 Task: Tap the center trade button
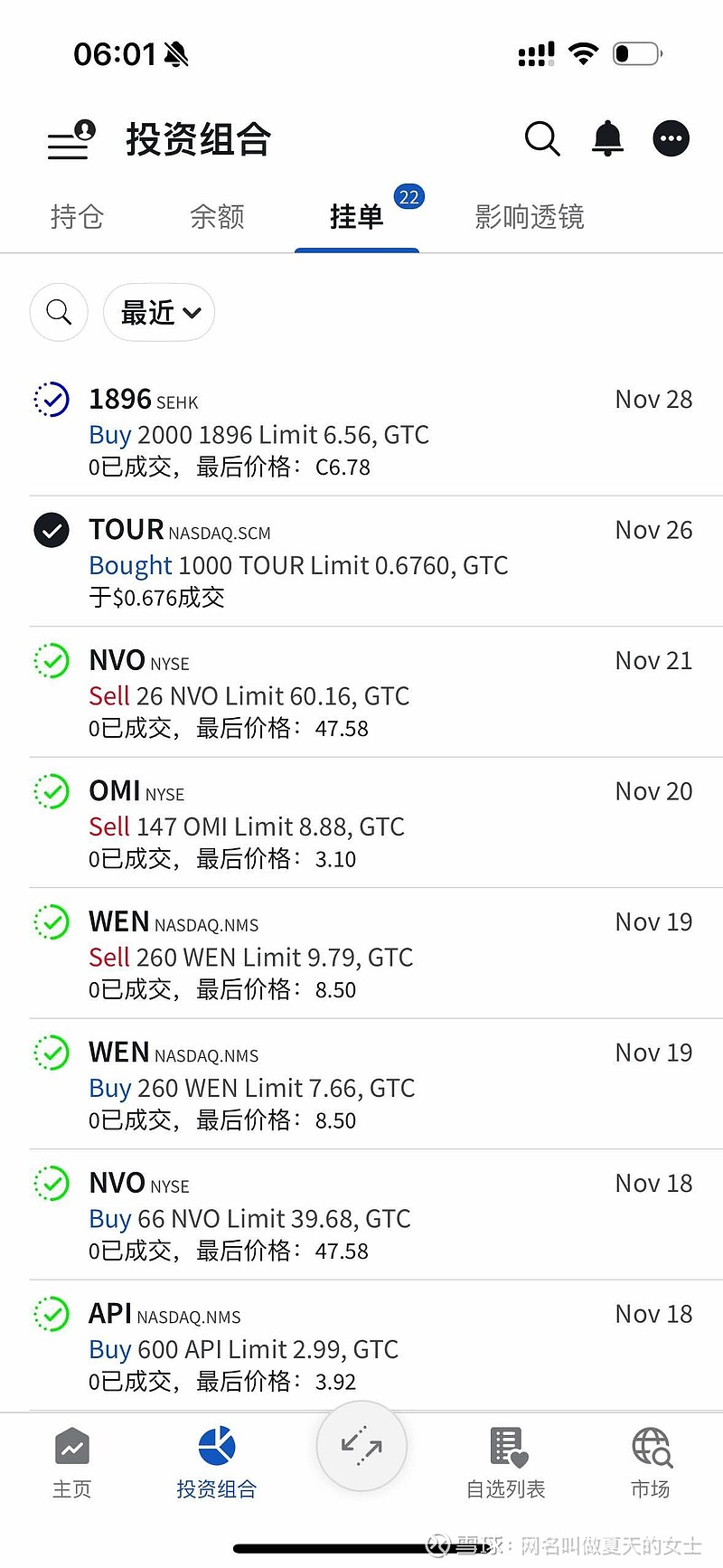tap(361, 1445)
